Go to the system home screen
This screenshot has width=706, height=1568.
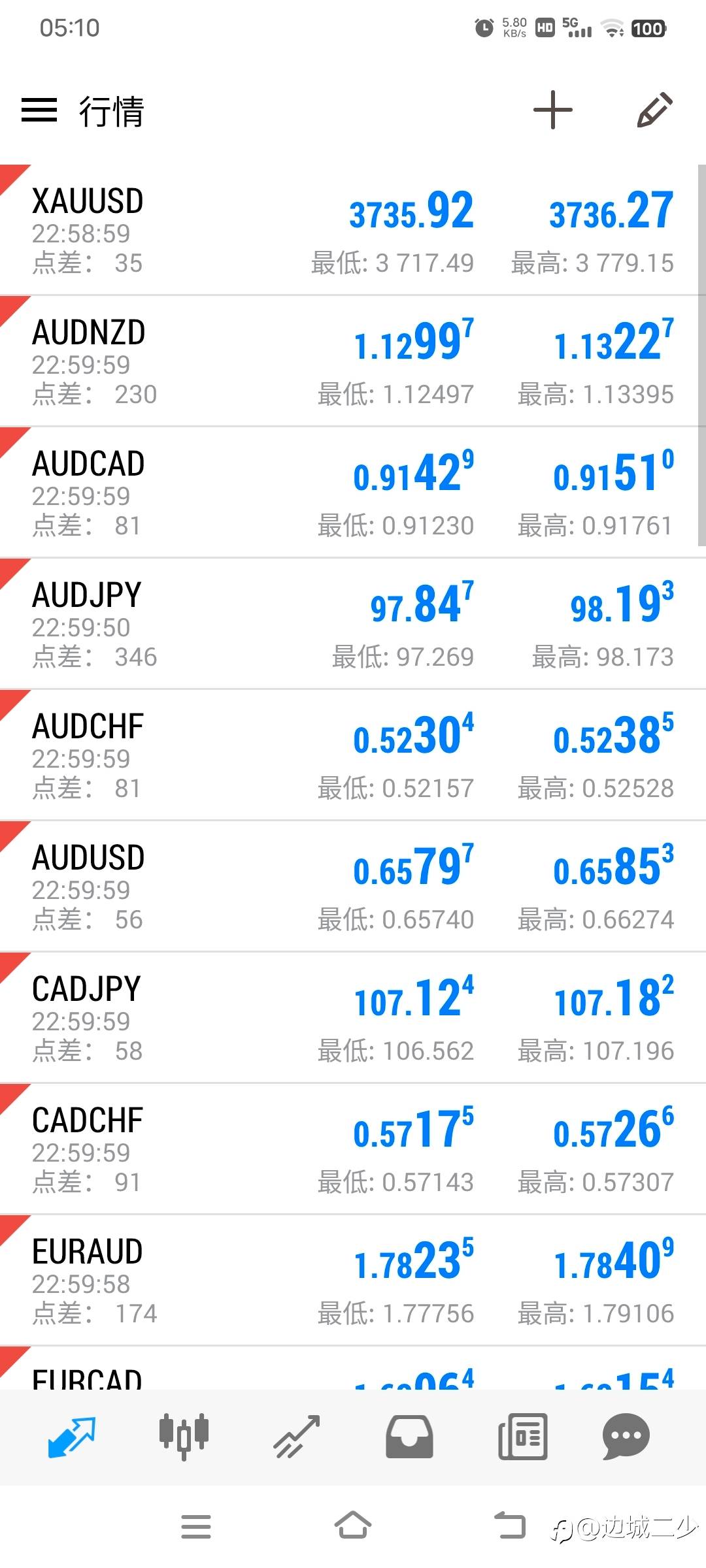[x=353, y=1526]
